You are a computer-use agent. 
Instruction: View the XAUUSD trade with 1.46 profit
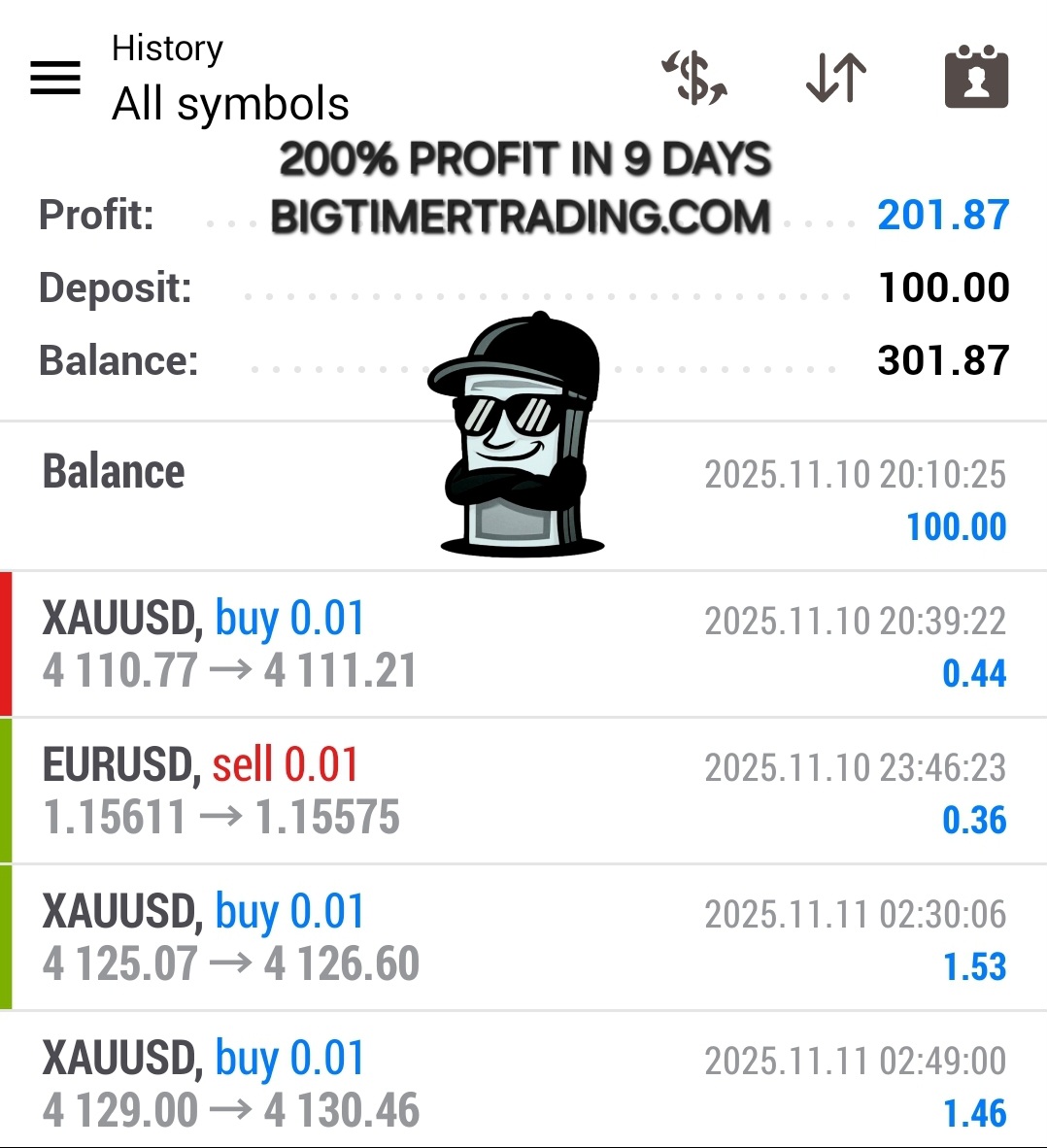coord(524,1083)
